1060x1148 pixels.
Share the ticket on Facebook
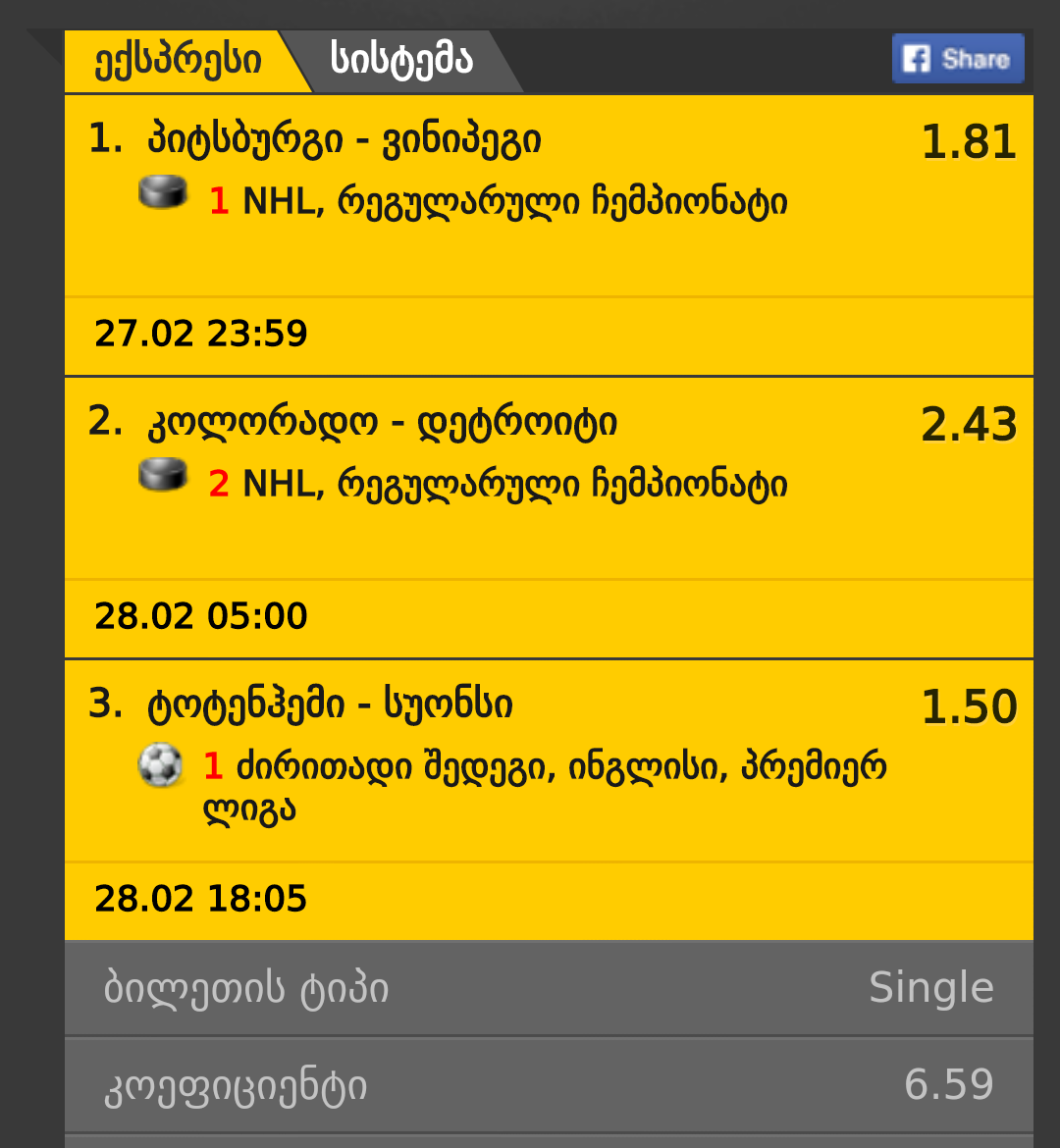pos(957,59)
